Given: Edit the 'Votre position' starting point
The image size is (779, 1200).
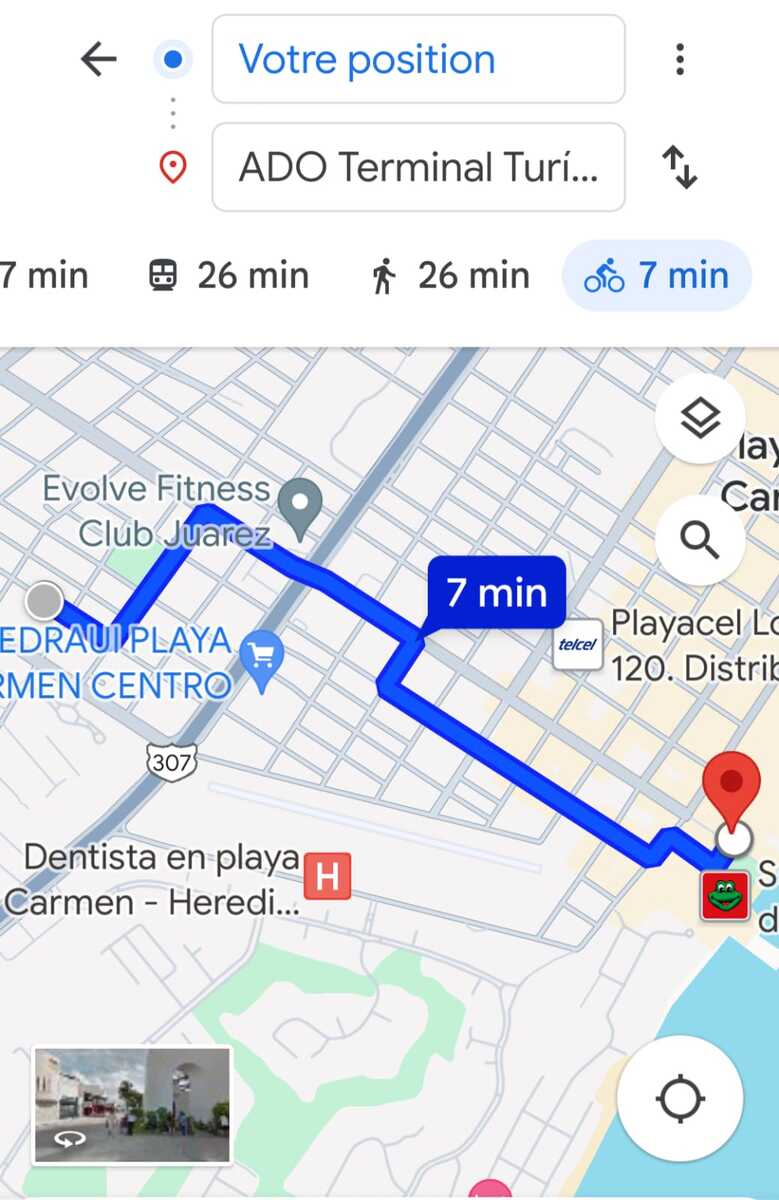Looking at the screenshot, I should click(418, 60).
